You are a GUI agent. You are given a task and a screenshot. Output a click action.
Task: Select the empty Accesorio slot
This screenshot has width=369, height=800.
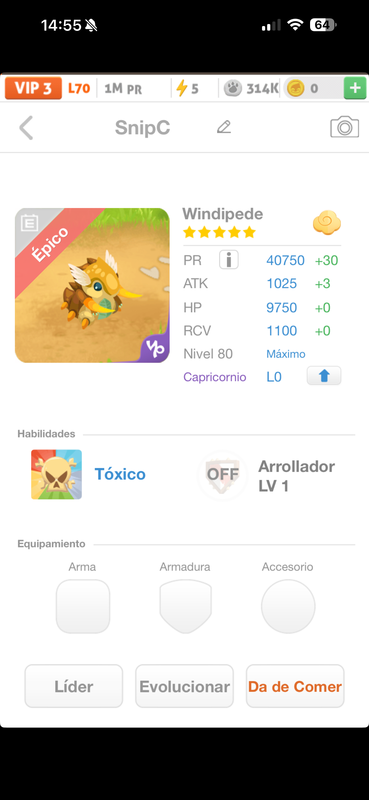pyautogui.click(x=288, y=606)
